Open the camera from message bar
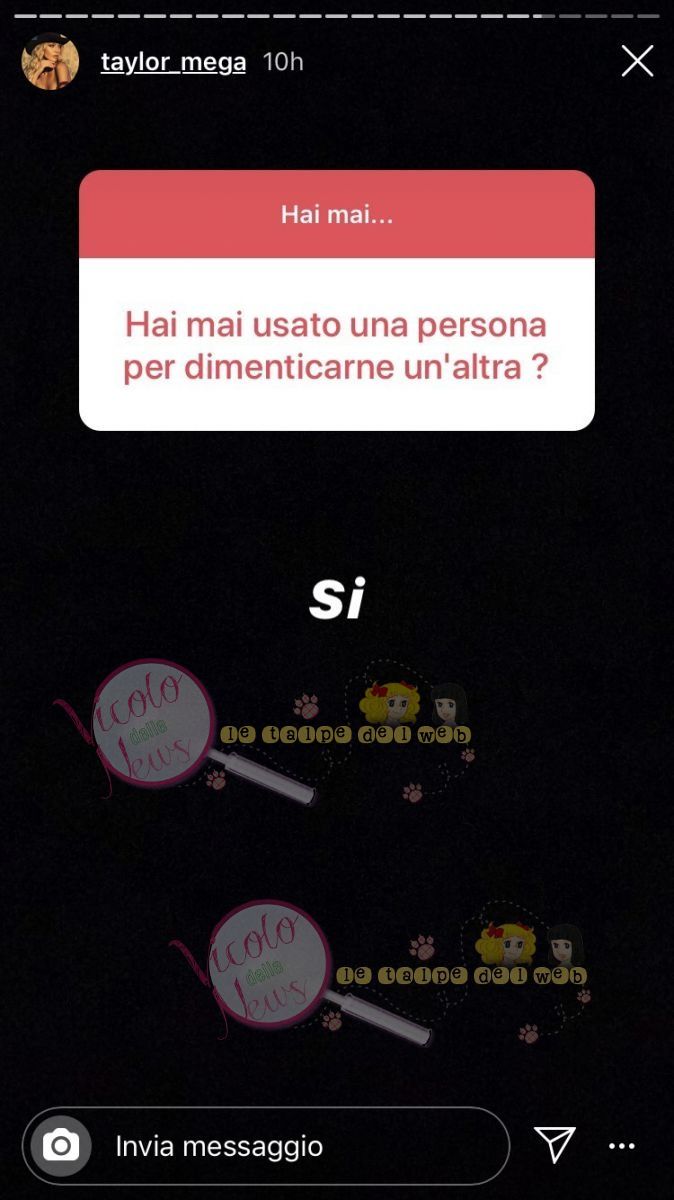This screenshot has height=1200, width=674. coord(61,1145)
